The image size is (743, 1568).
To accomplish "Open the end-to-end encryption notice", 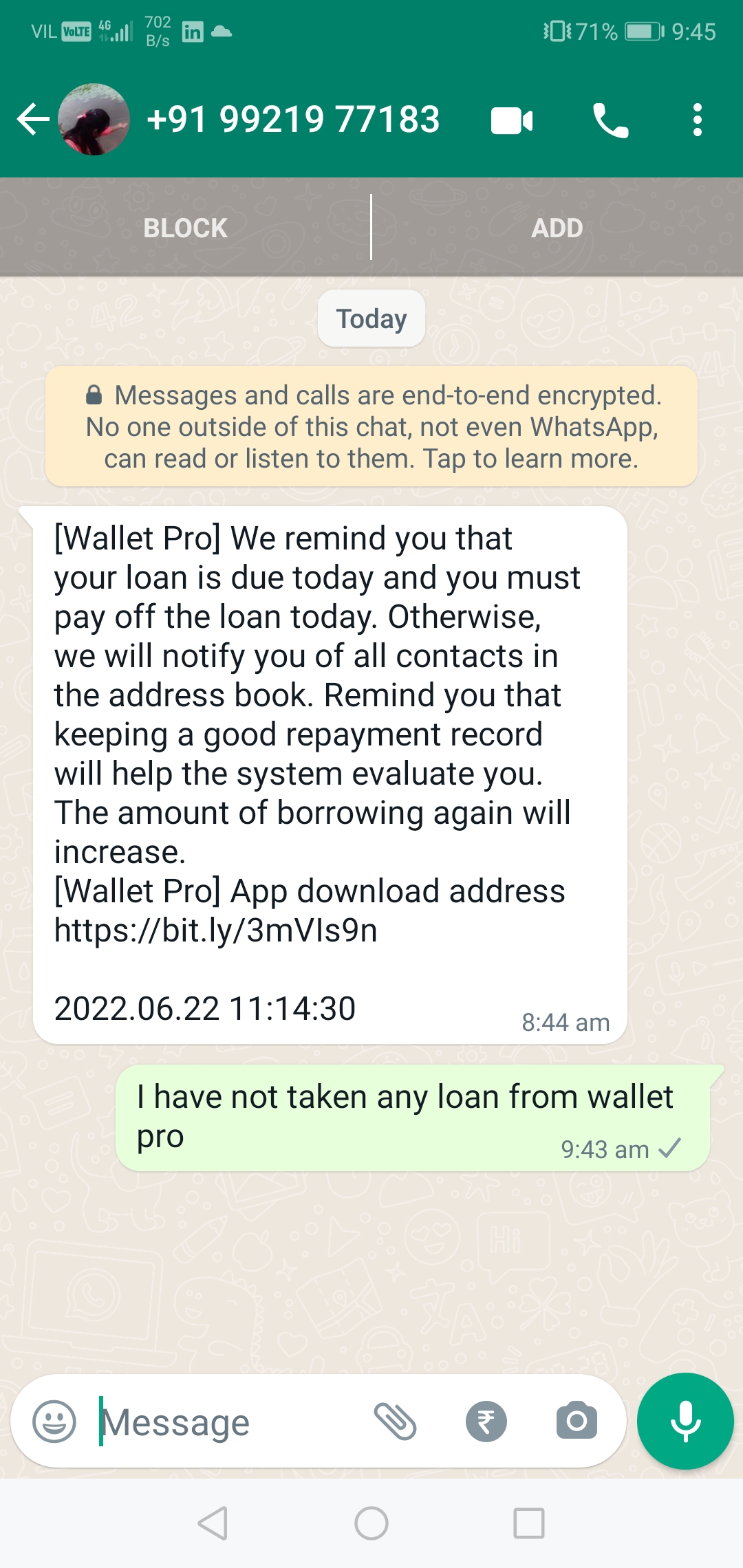I will pyautogui.click(x=371, y=426).
